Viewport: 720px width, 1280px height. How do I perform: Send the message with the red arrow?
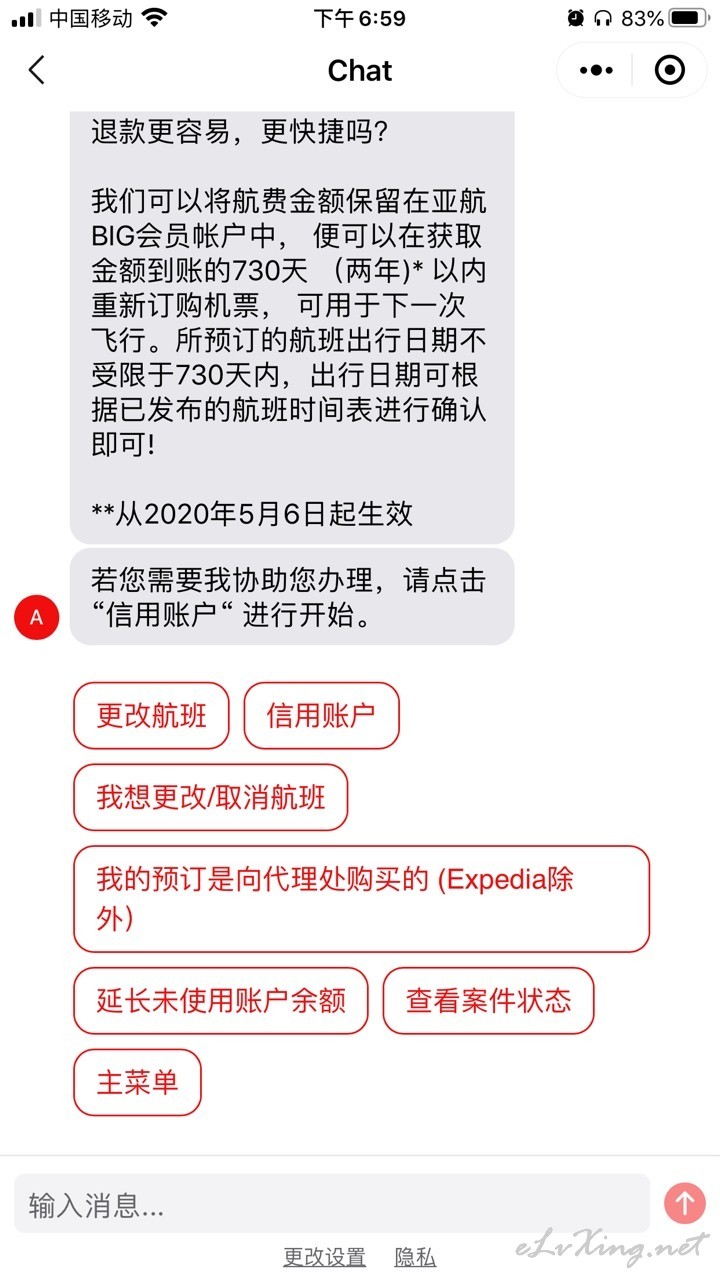click(x=685, y=1203)
